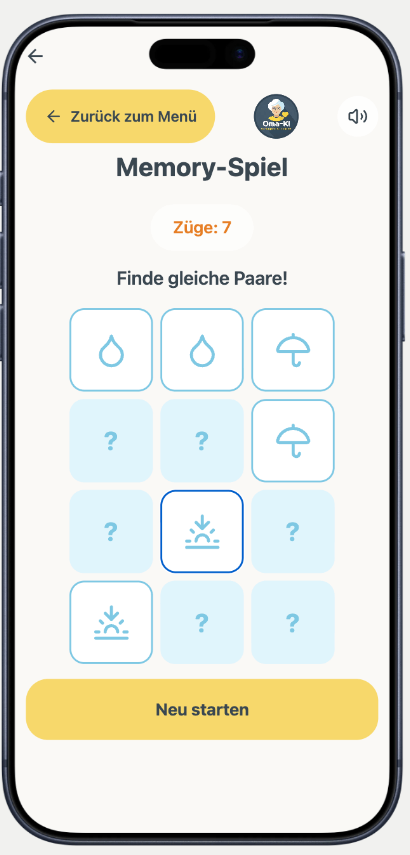
Task: Tap the back arrow at the screen's top corner
Action: [x=35, y=56]
